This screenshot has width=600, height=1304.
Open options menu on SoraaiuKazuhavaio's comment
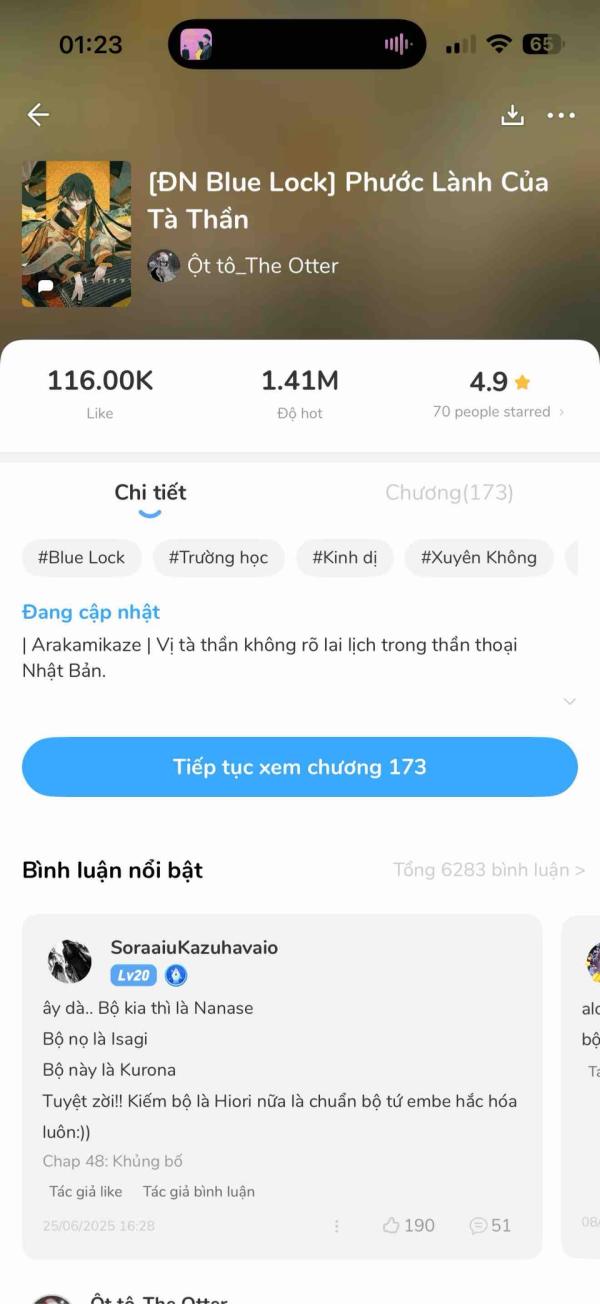tap(336, 1226)
